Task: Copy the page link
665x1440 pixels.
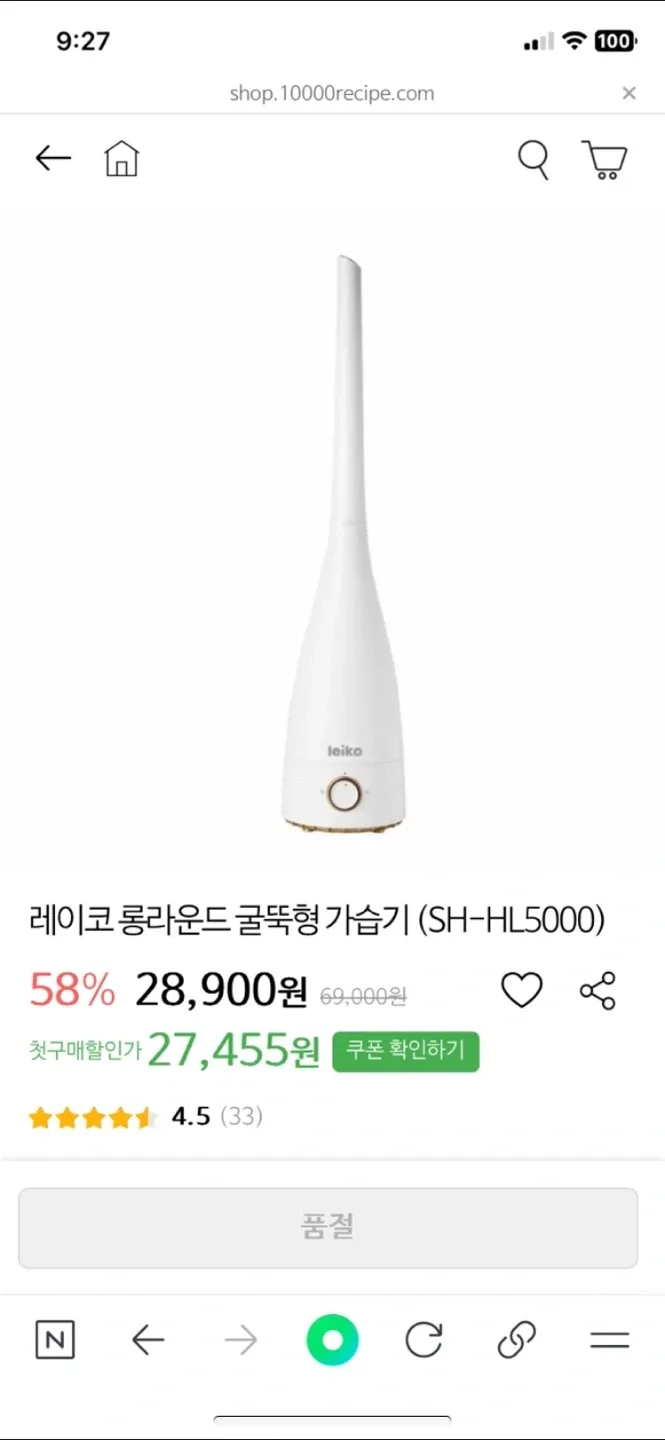Action: tap(516, 1340)
